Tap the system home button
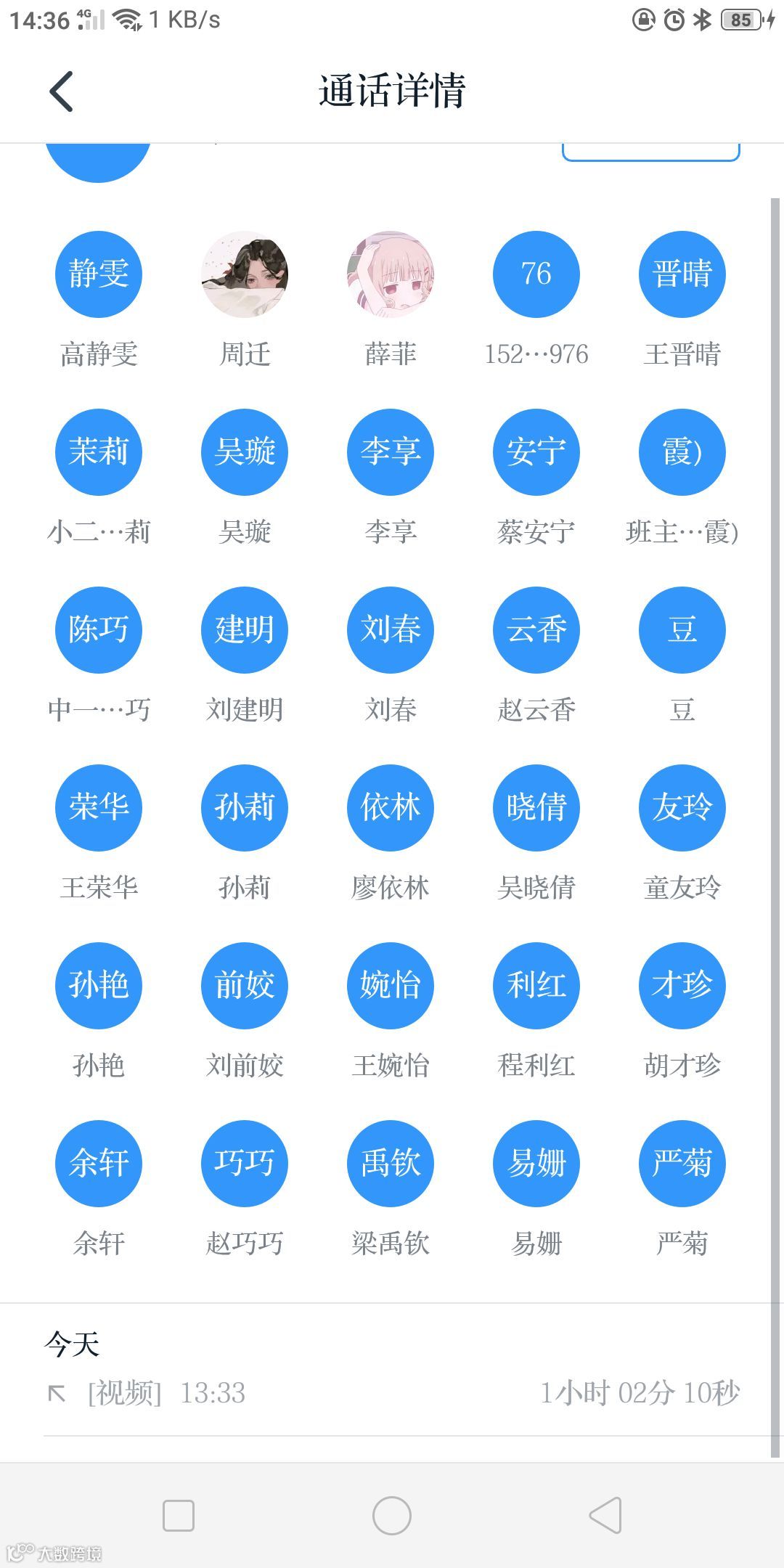The height and width of the screenshot is (1568, 784). click(x=392, y=1516)
